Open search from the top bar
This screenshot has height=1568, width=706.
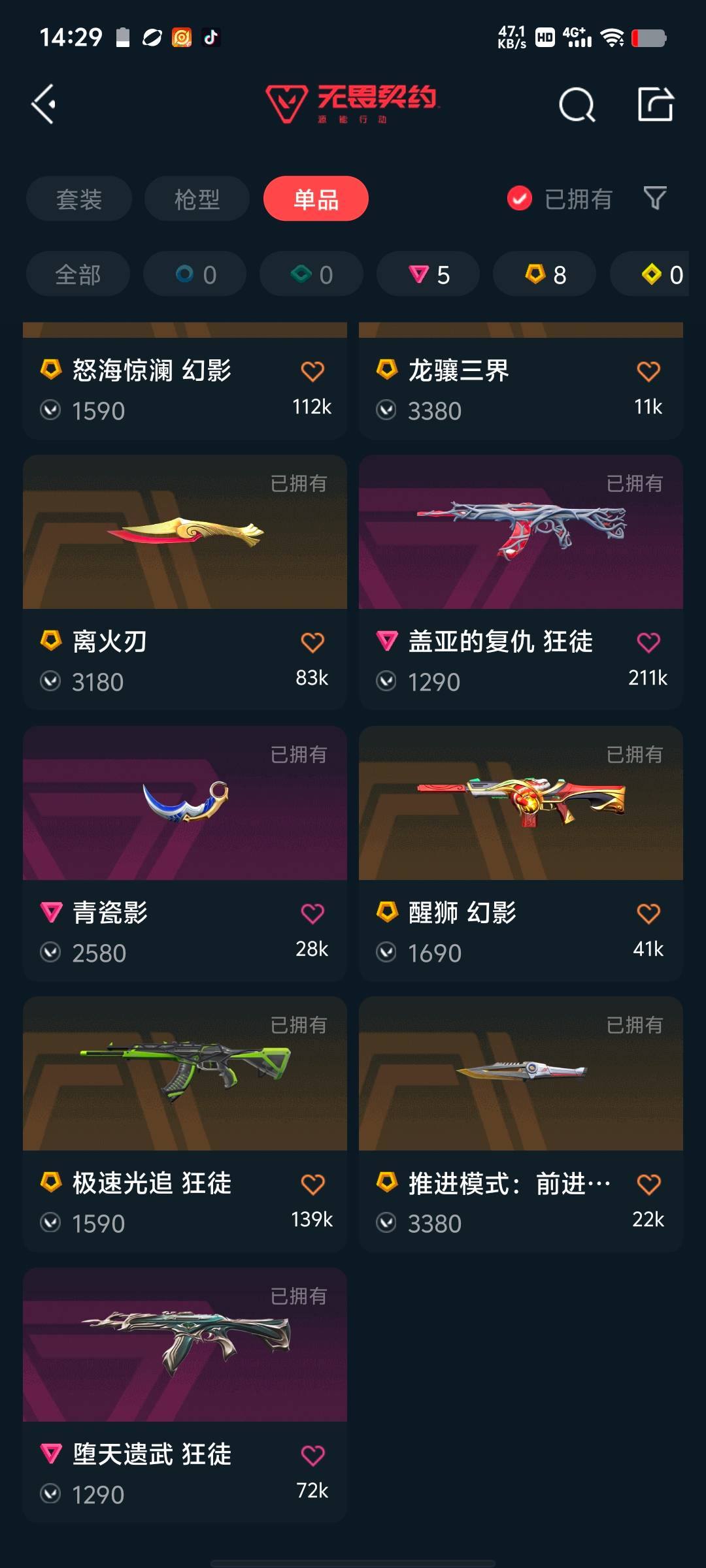point(576,105)
